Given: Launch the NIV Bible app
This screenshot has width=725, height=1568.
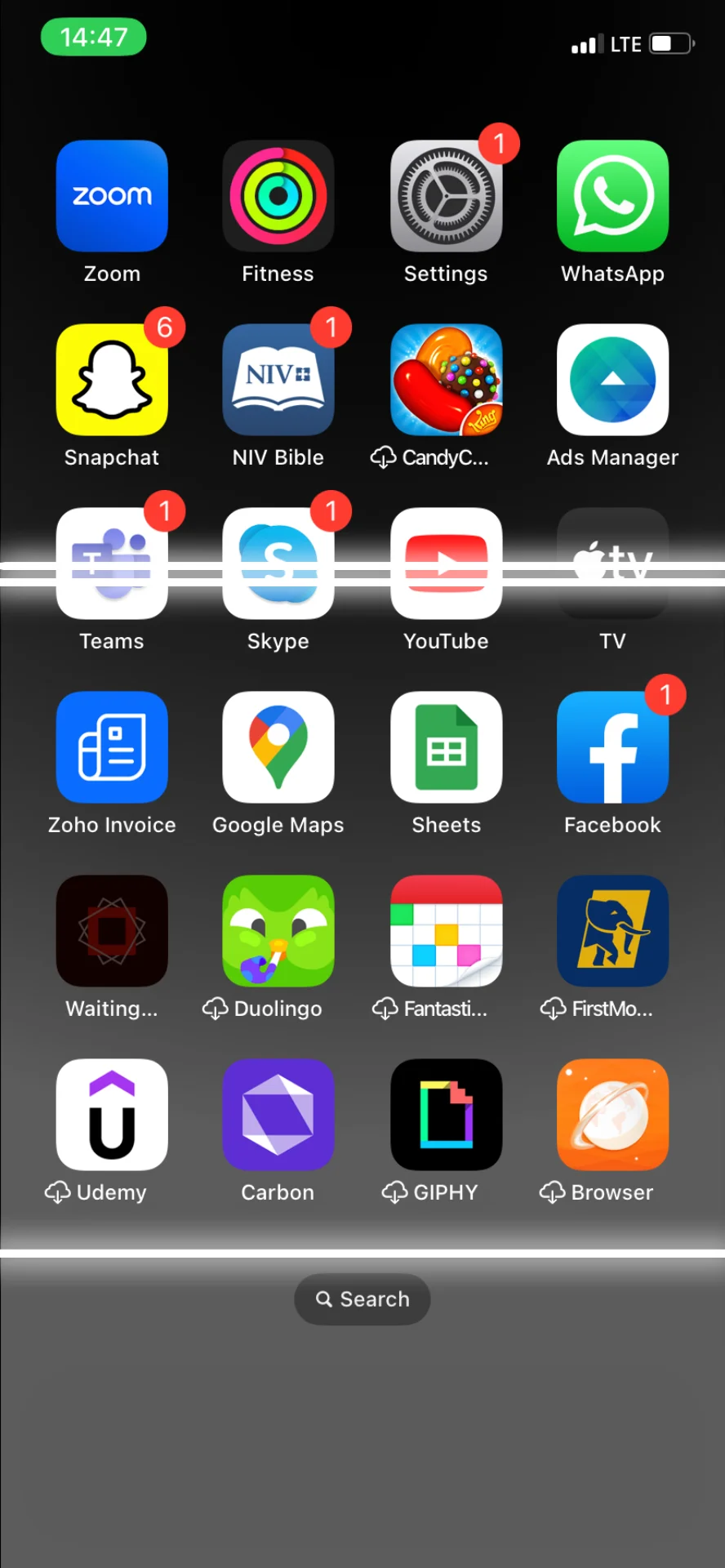Looking at the screenshot, I should (278, 380).
